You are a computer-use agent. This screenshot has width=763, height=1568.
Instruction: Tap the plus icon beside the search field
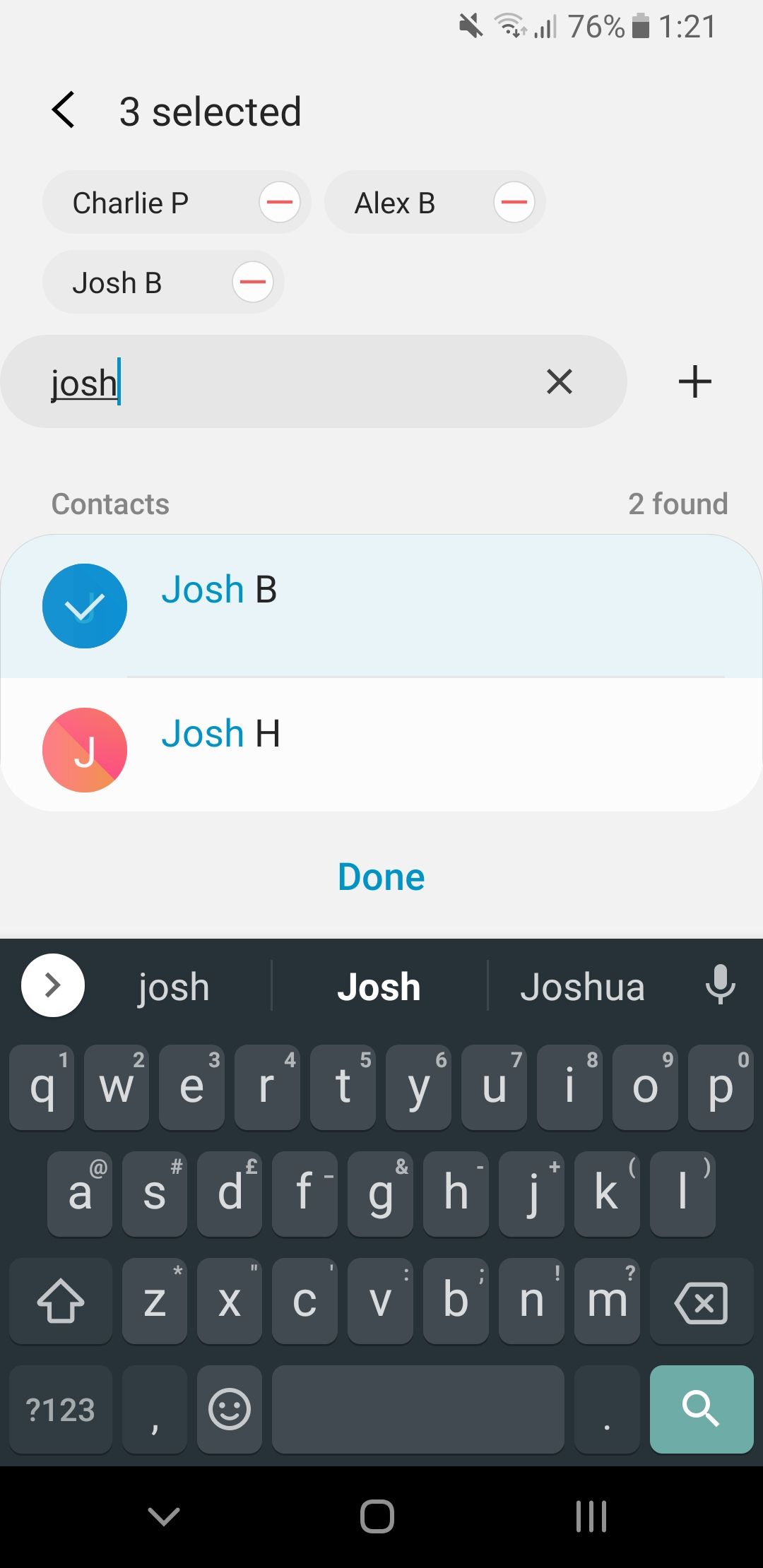pos(694,382)
